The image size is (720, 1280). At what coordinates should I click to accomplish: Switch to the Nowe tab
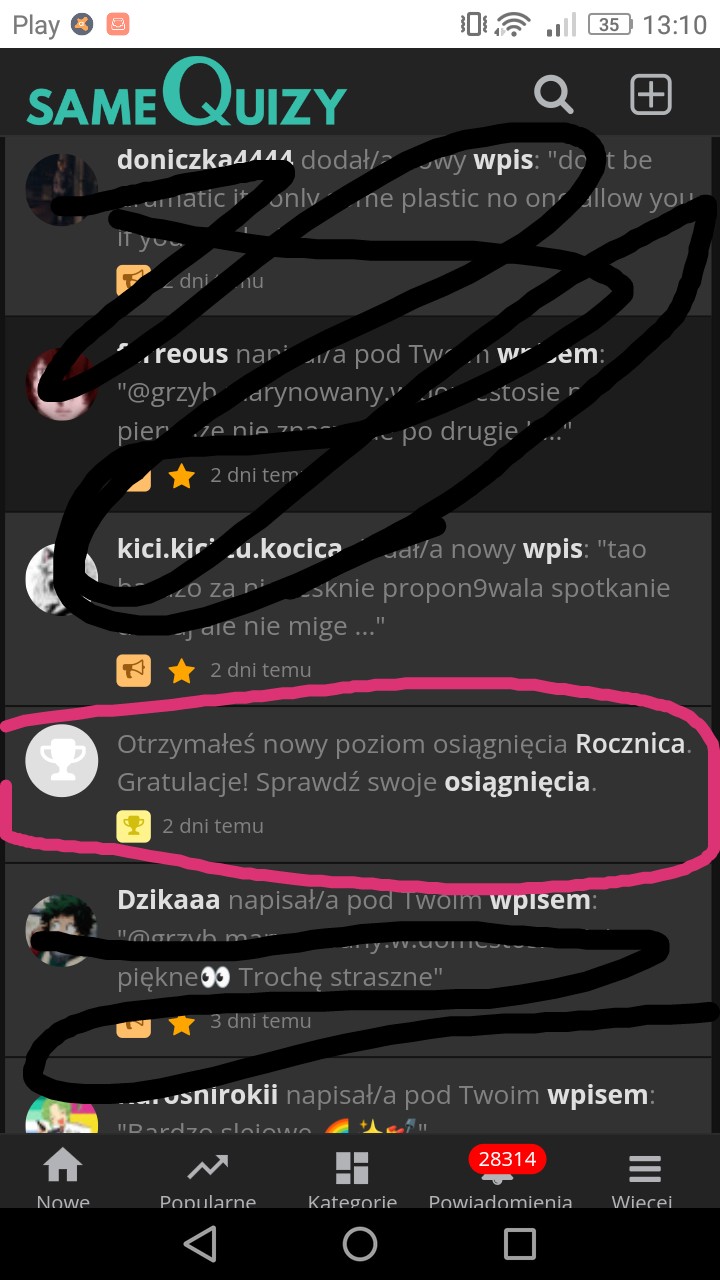tap(63, 1177)
